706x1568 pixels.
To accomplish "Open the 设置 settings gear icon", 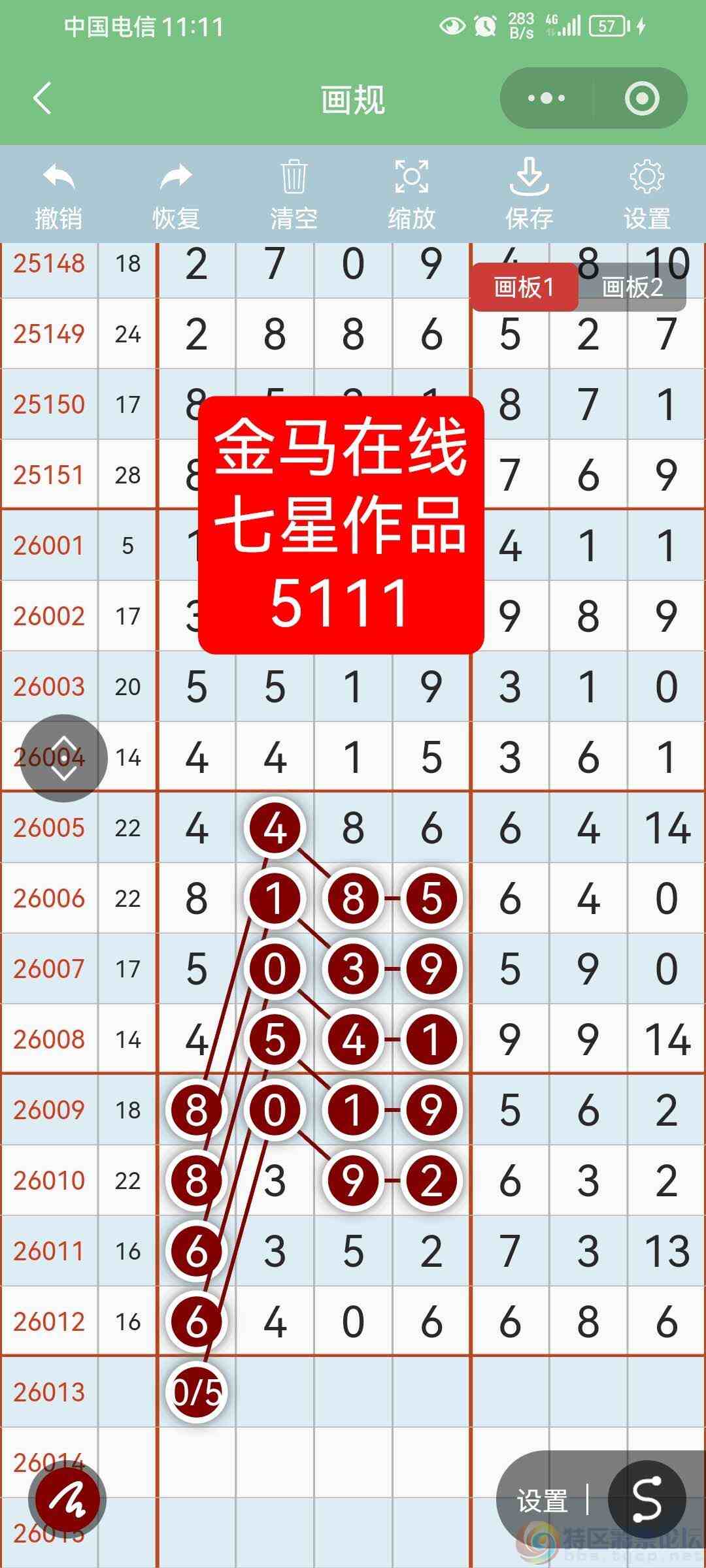I will point(647,178).
